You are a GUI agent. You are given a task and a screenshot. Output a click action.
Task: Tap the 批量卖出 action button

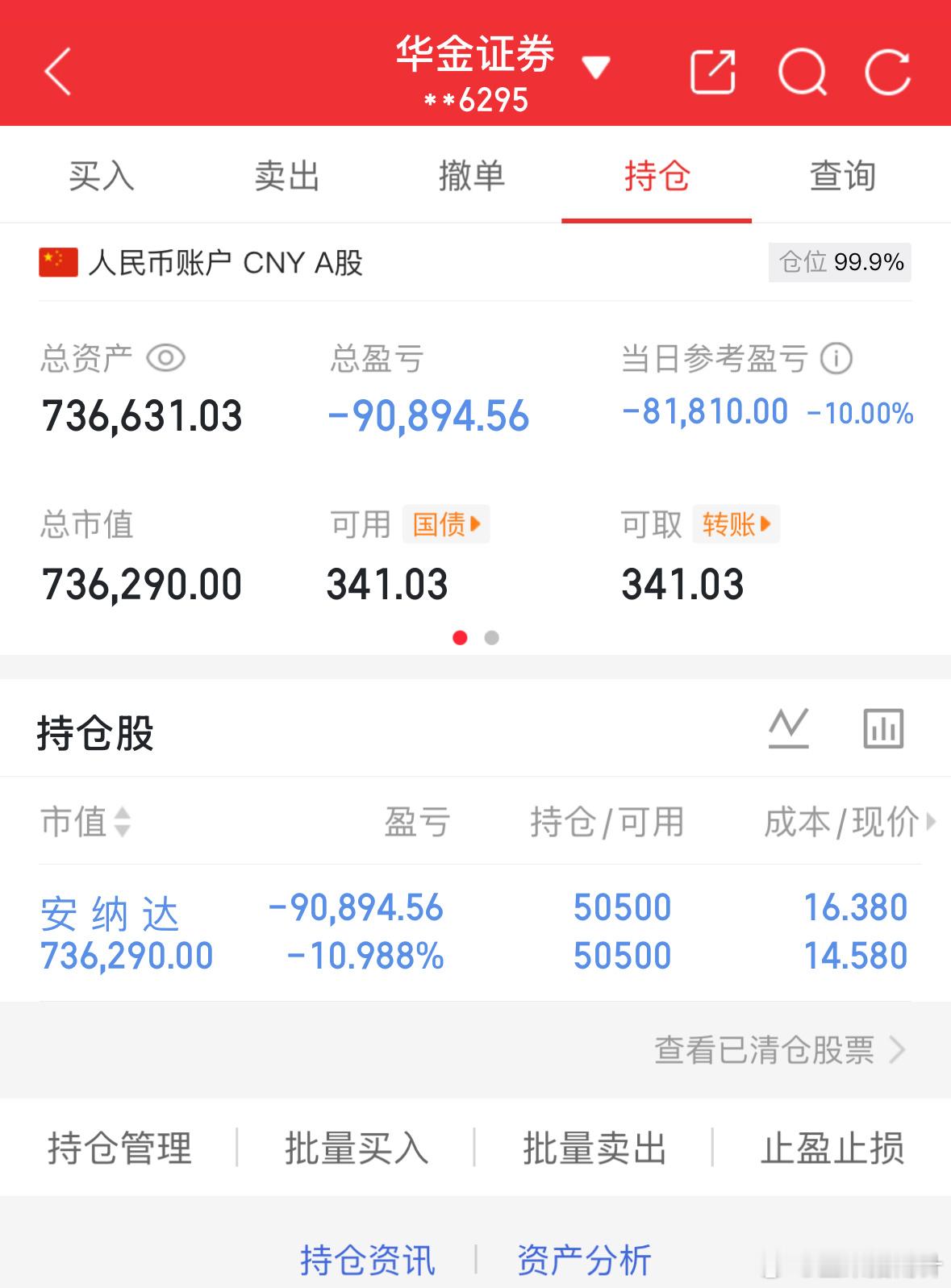tap(594, 1149)
